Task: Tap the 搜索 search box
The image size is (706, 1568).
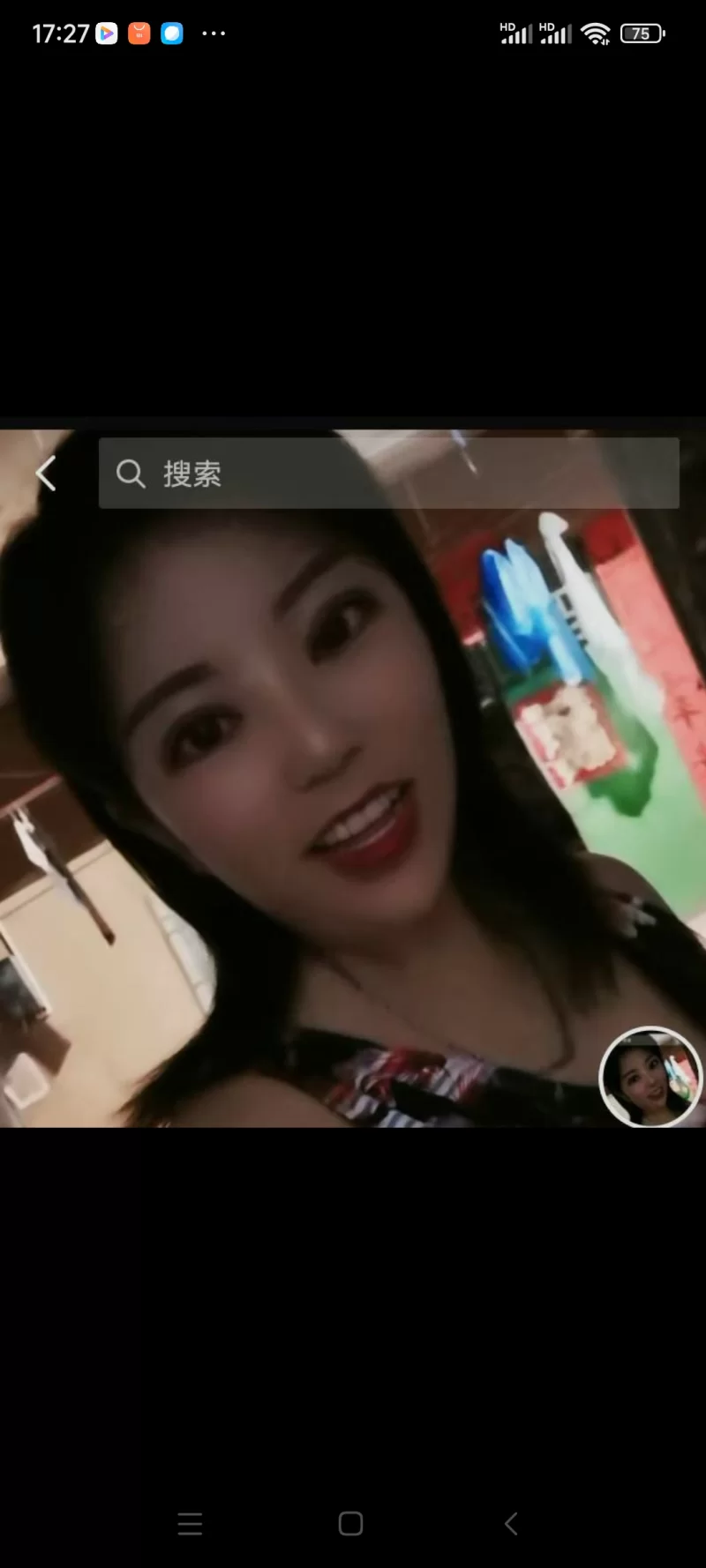Action: (388, 474)
